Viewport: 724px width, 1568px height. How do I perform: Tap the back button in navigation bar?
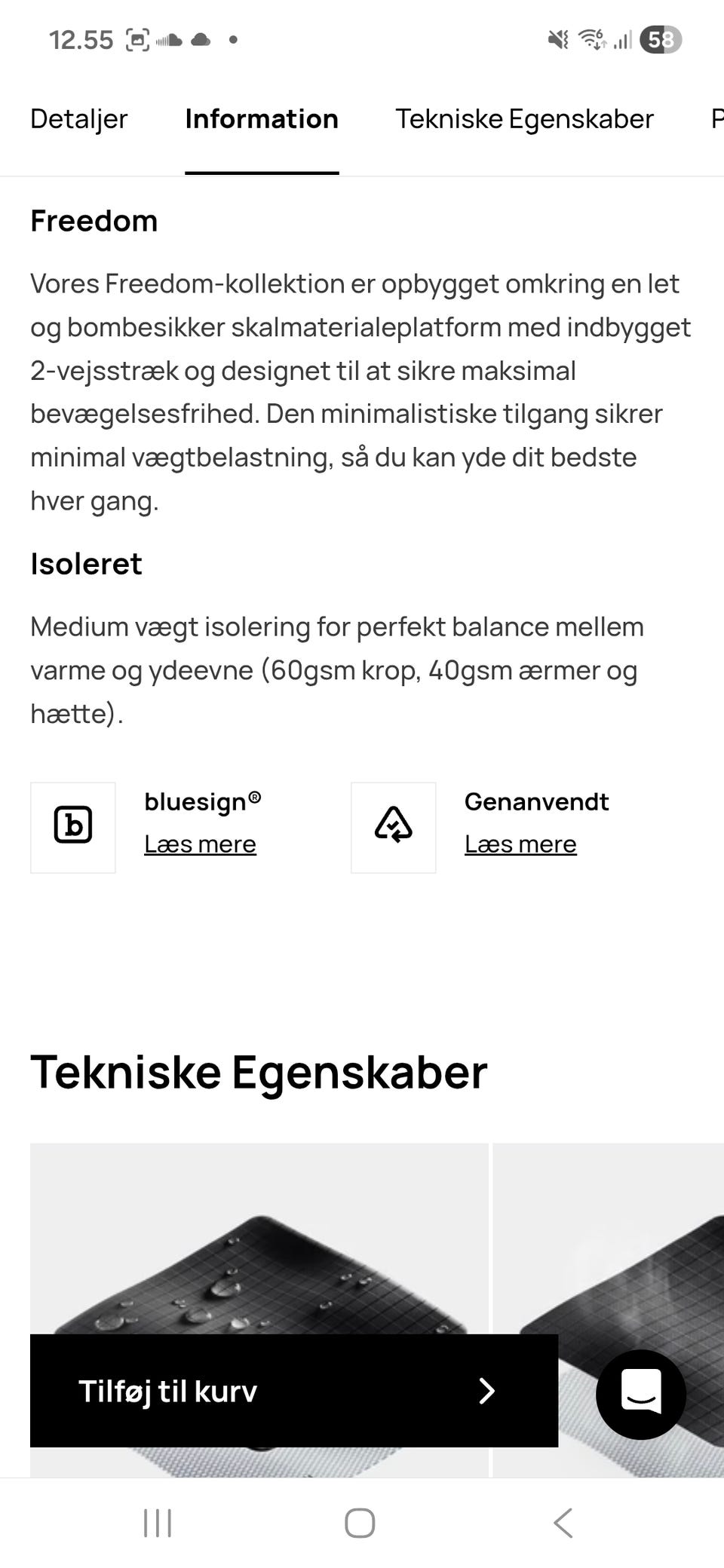562,1522
